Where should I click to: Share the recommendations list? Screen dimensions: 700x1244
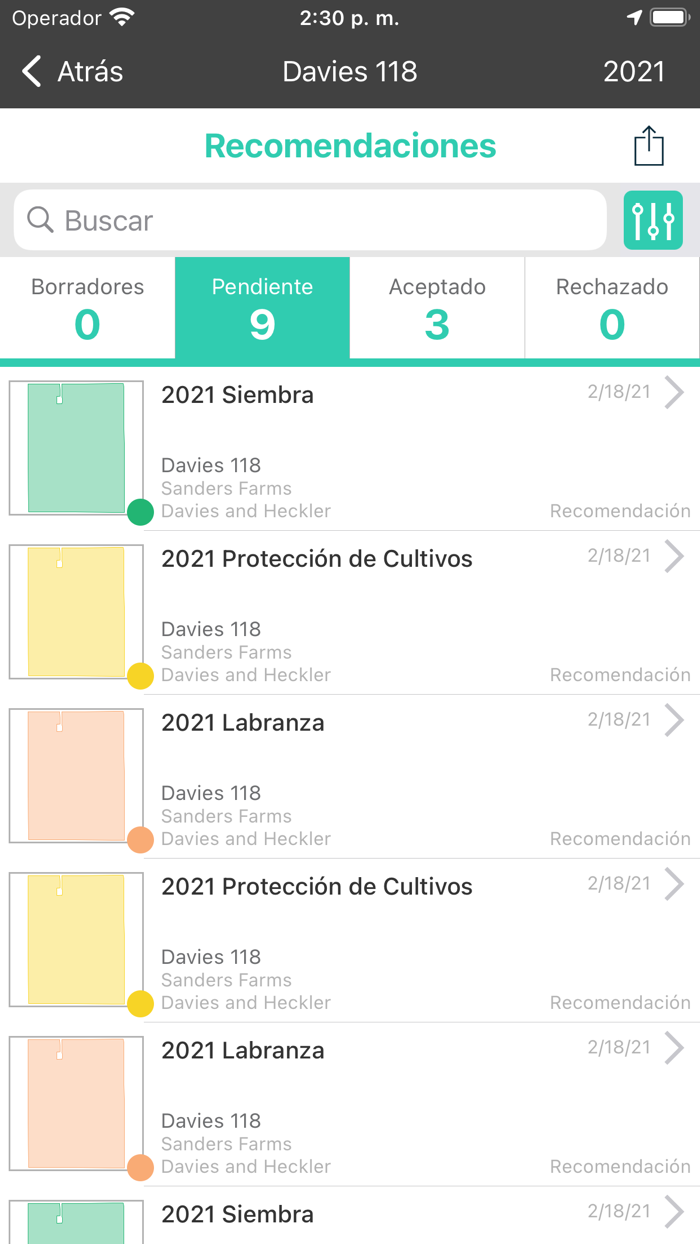tap(649, 146)
